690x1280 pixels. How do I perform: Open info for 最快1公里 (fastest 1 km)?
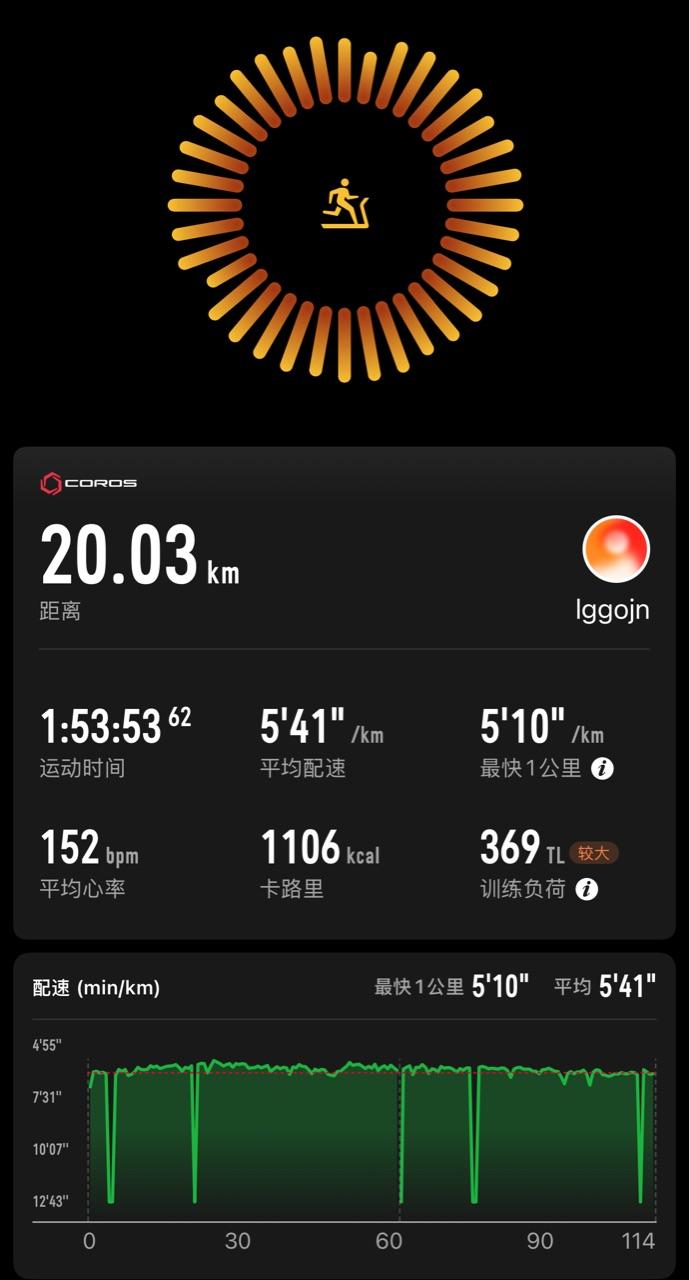point(602,768)
